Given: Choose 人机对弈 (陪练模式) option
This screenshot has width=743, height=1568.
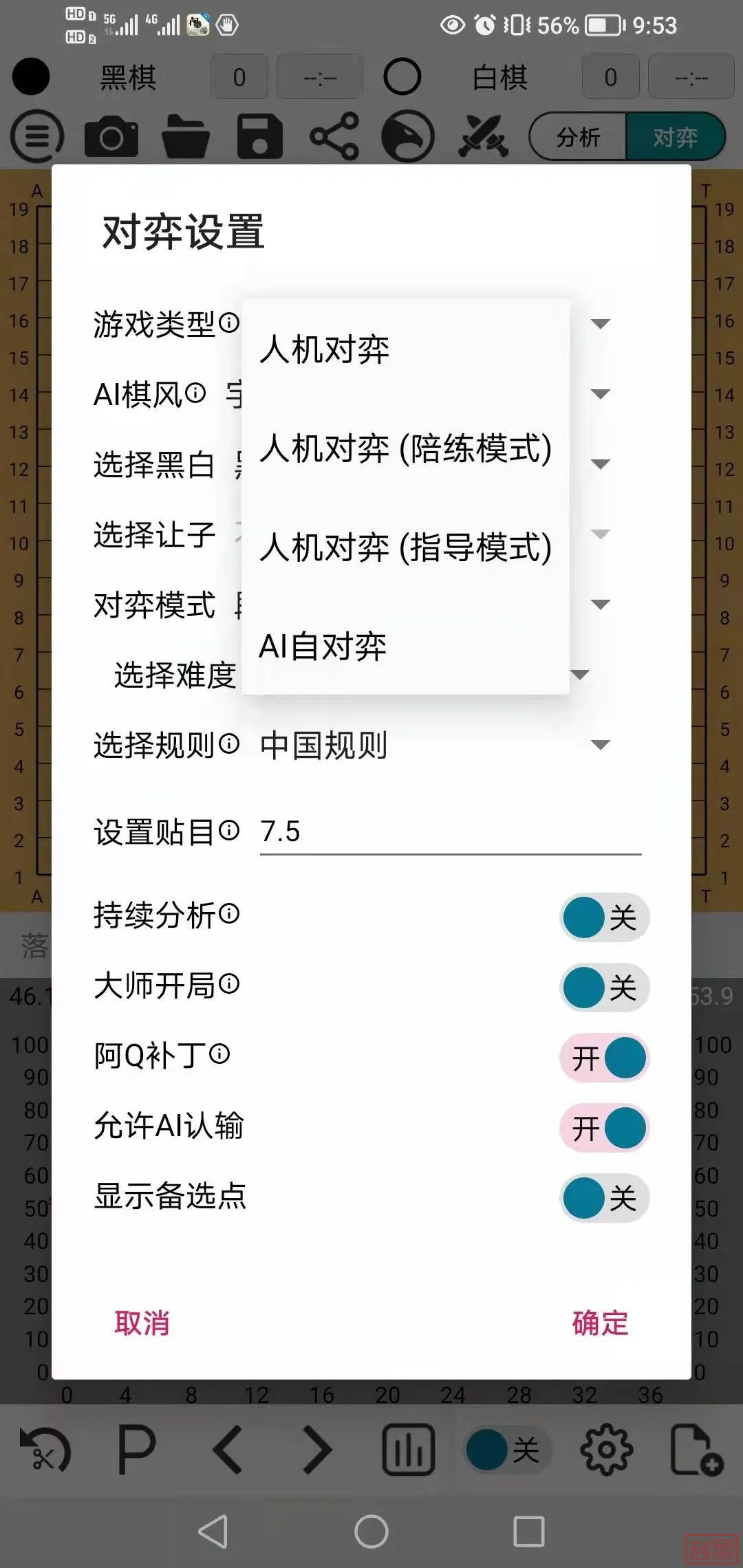Looking at the screenshot, I should [x=405, y=448].
